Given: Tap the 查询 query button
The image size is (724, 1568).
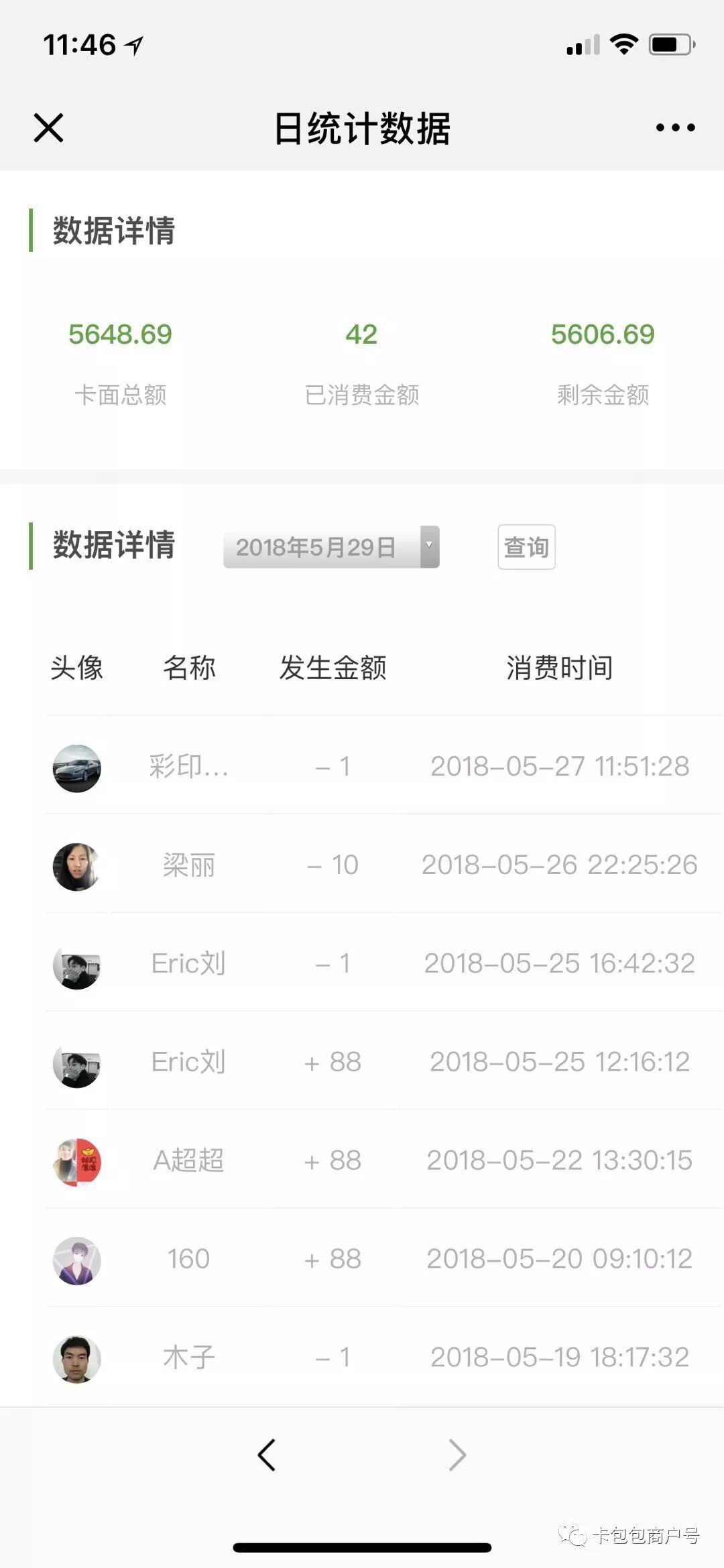Looking at the screenshot, I should pos(526,547).
